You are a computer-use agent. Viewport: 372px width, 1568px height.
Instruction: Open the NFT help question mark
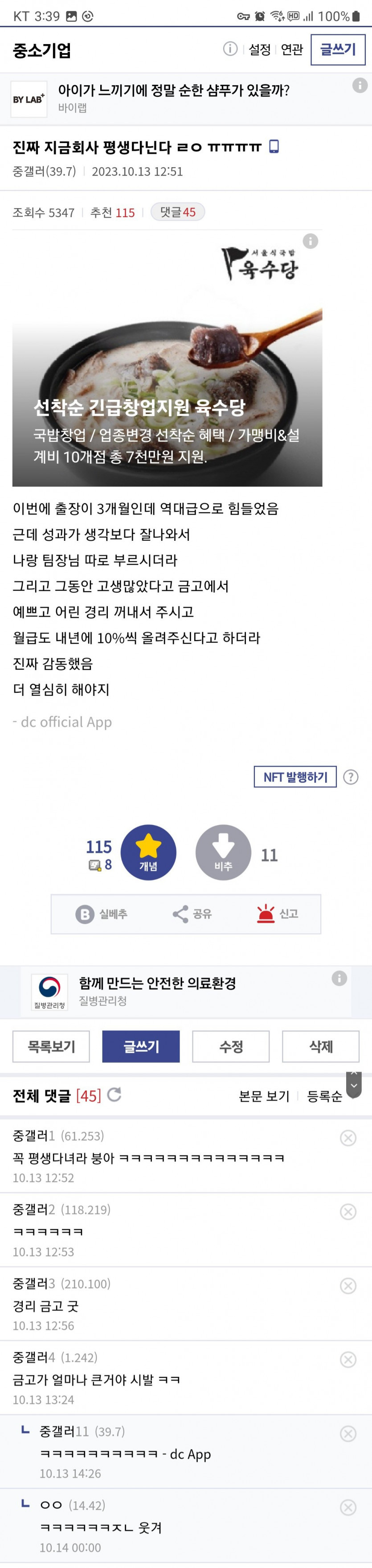coord(351,777)
